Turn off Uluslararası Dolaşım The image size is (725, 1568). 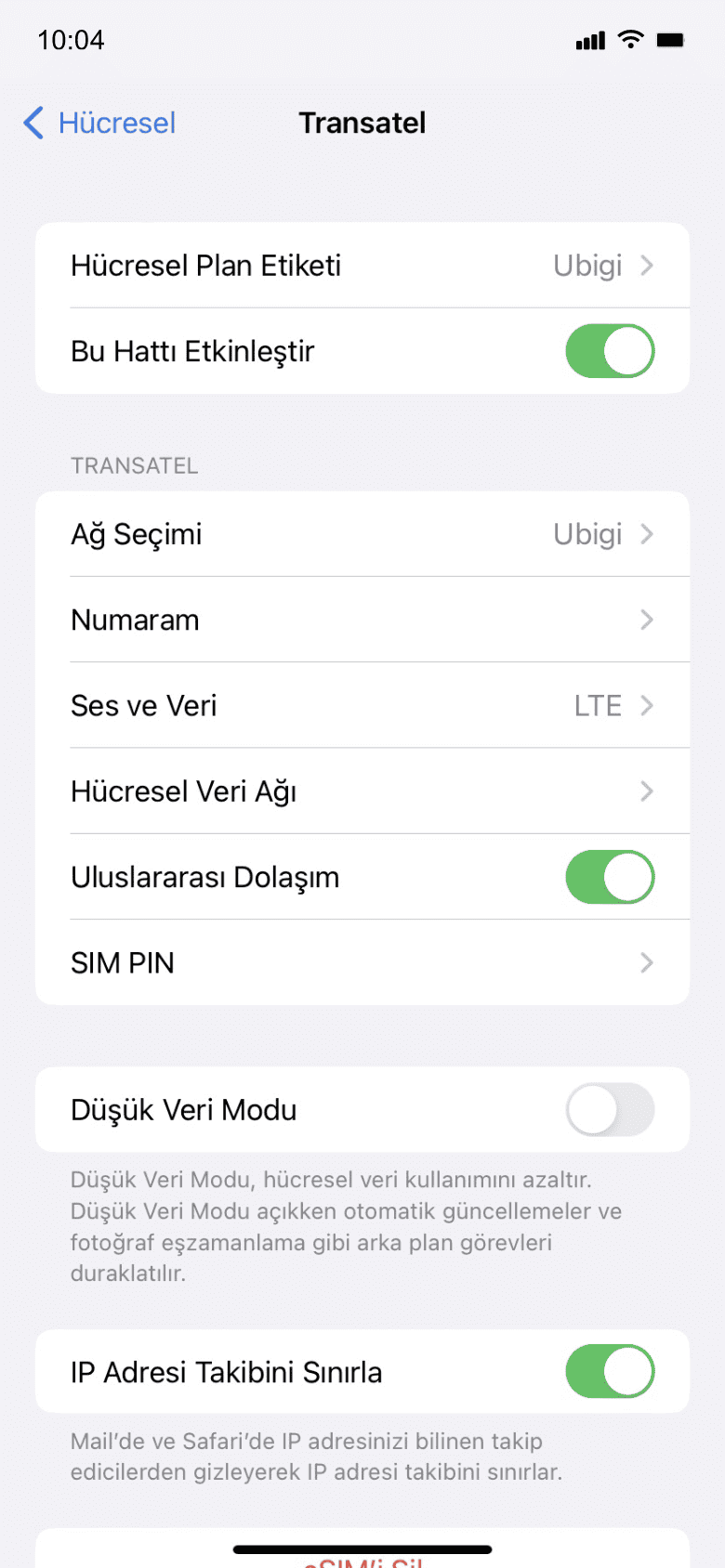coord(610,876)
